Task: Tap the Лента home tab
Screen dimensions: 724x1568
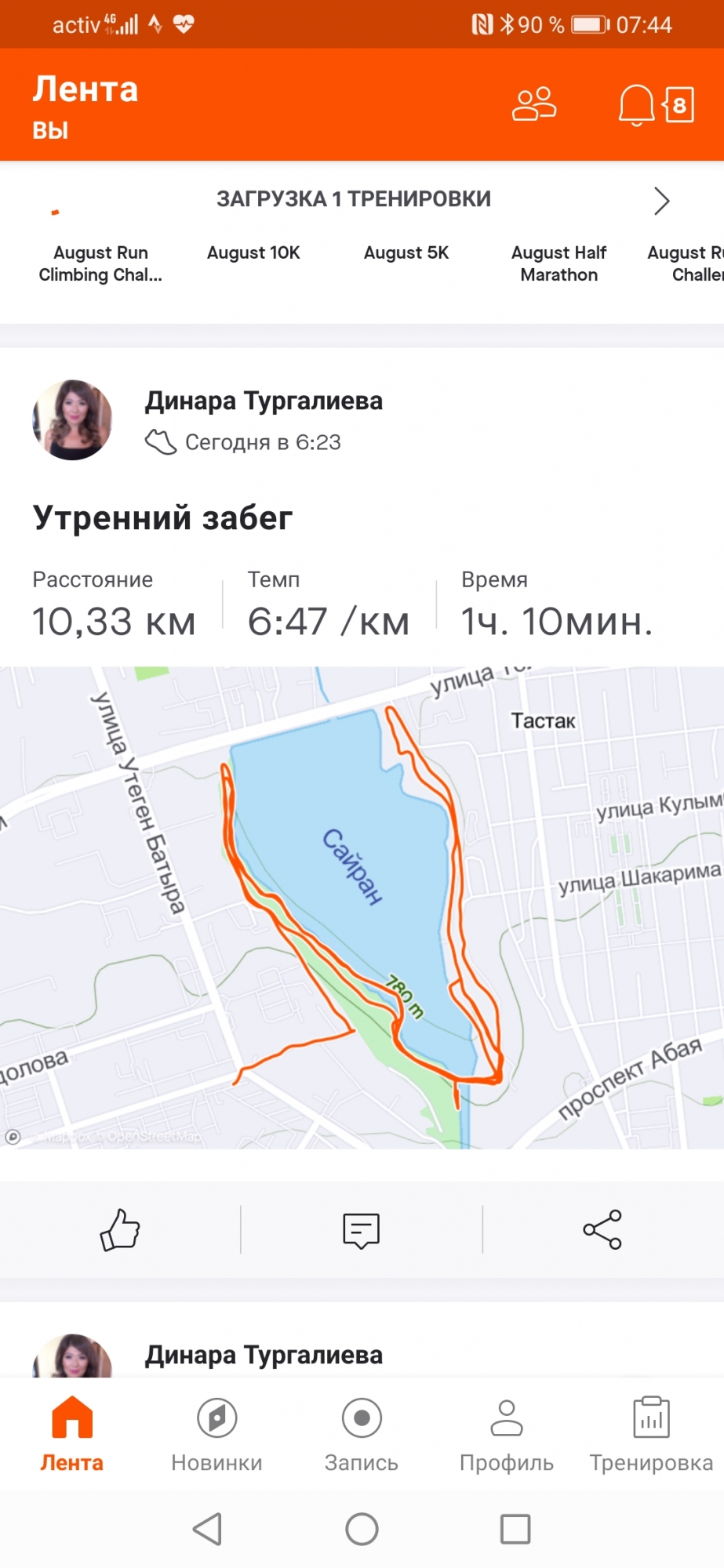Action: tap(72, 1435)
